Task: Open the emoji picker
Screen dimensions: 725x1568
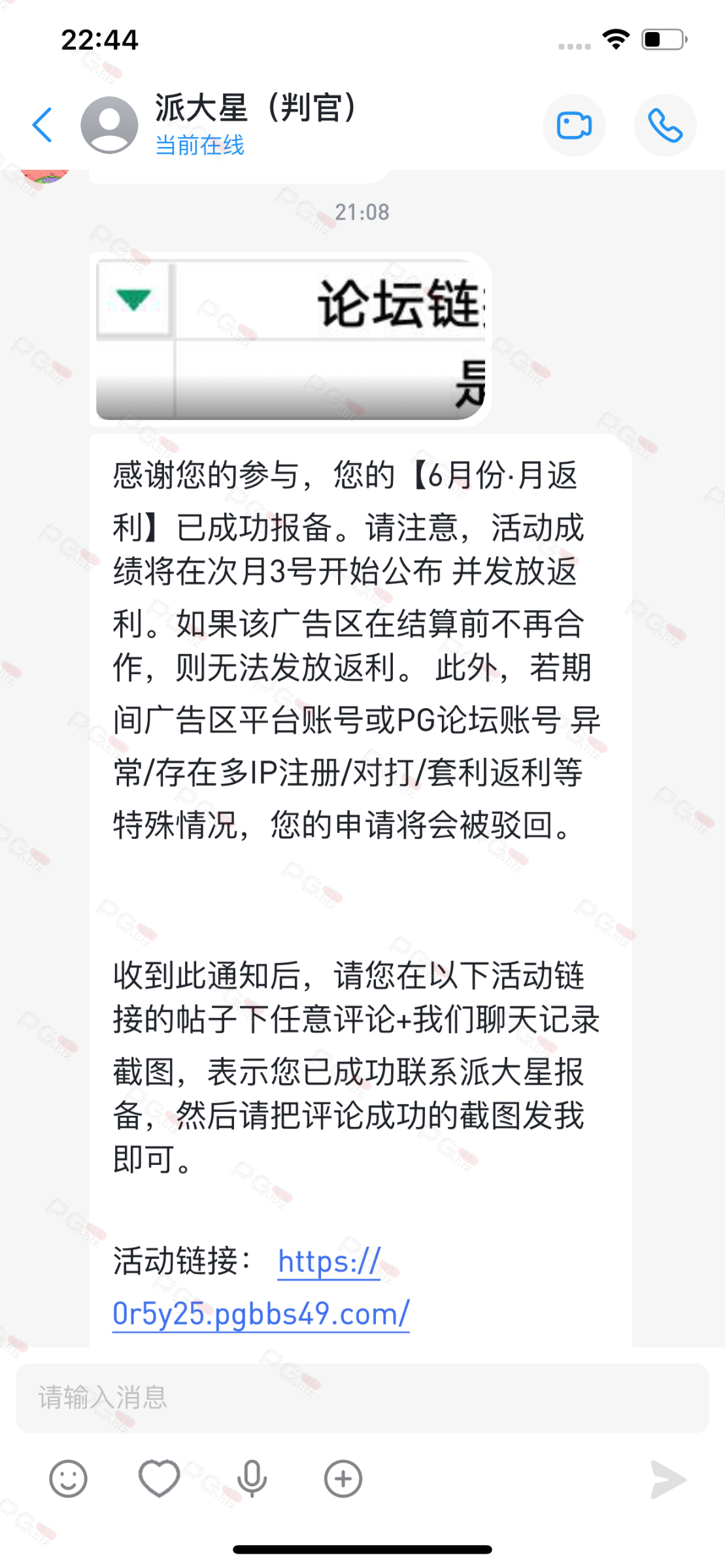Action: [68, 1478]
